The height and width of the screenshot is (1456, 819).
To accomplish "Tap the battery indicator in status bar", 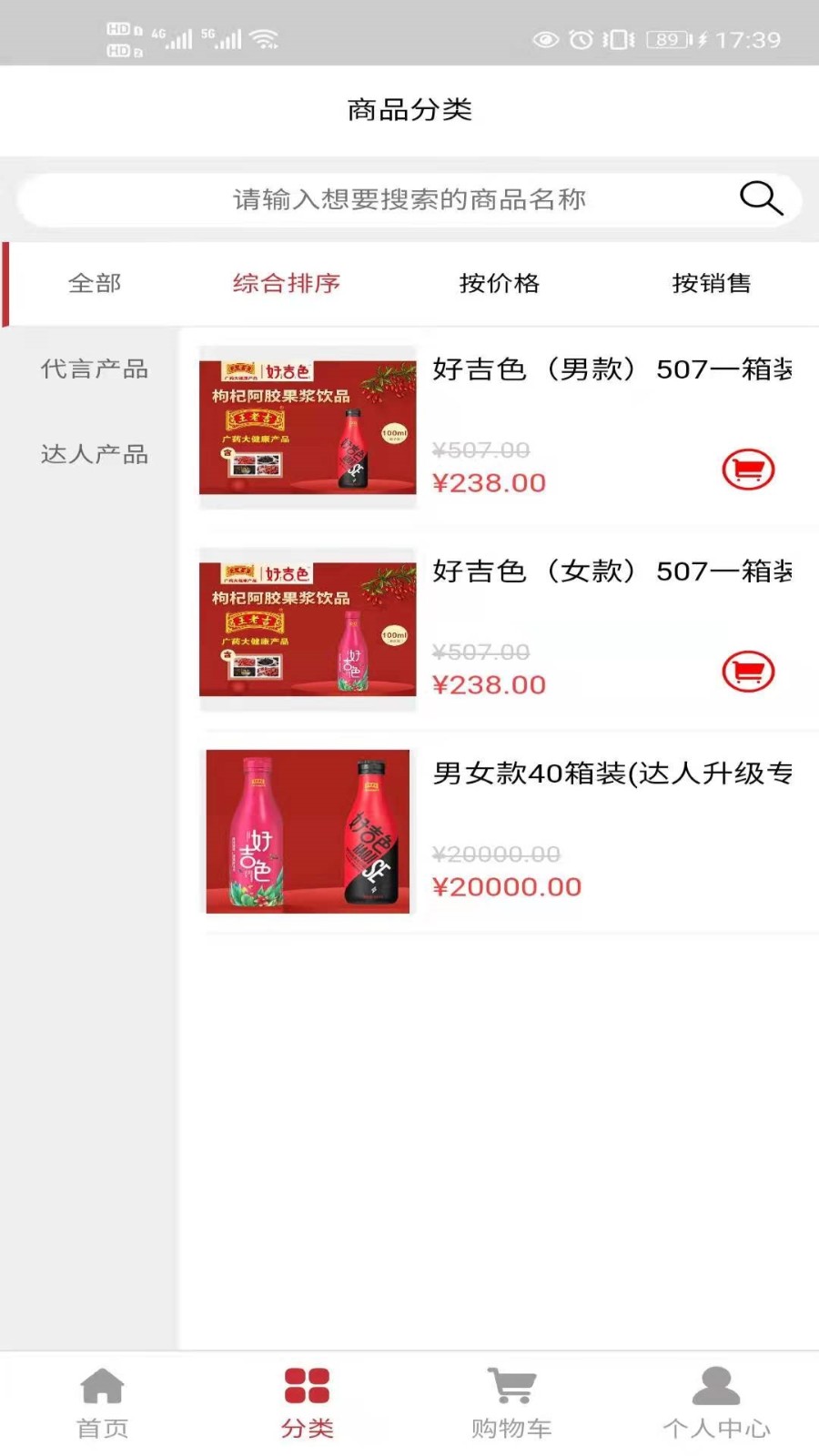I will click(x=665, y=38).
